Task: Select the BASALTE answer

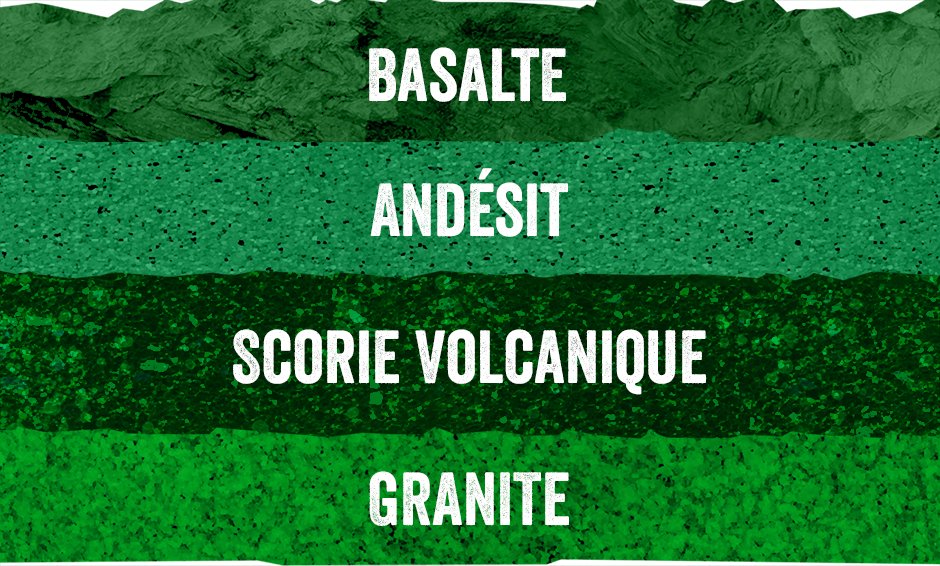Action: 468,74
